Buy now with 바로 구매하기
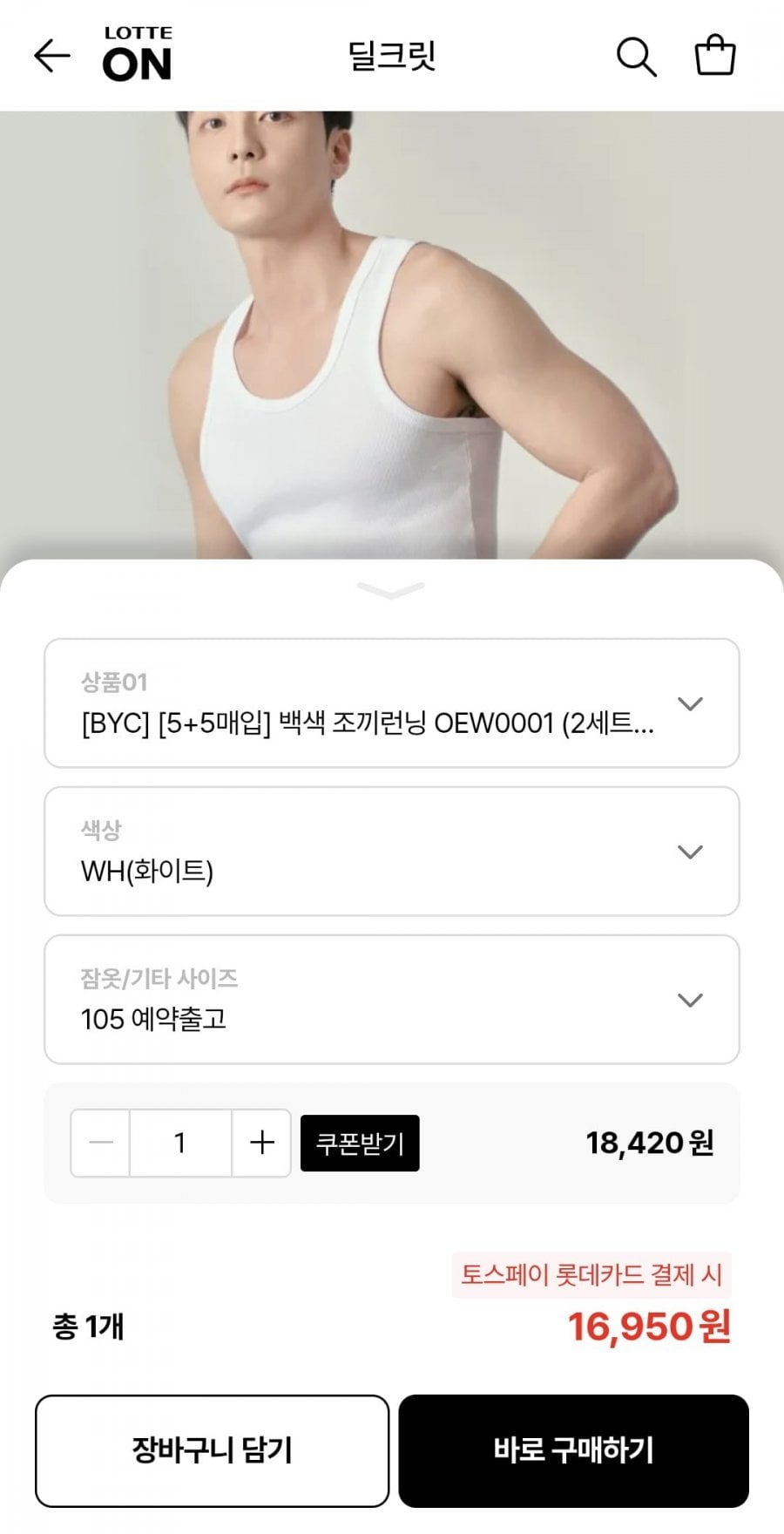 (x=573, y=1450)
